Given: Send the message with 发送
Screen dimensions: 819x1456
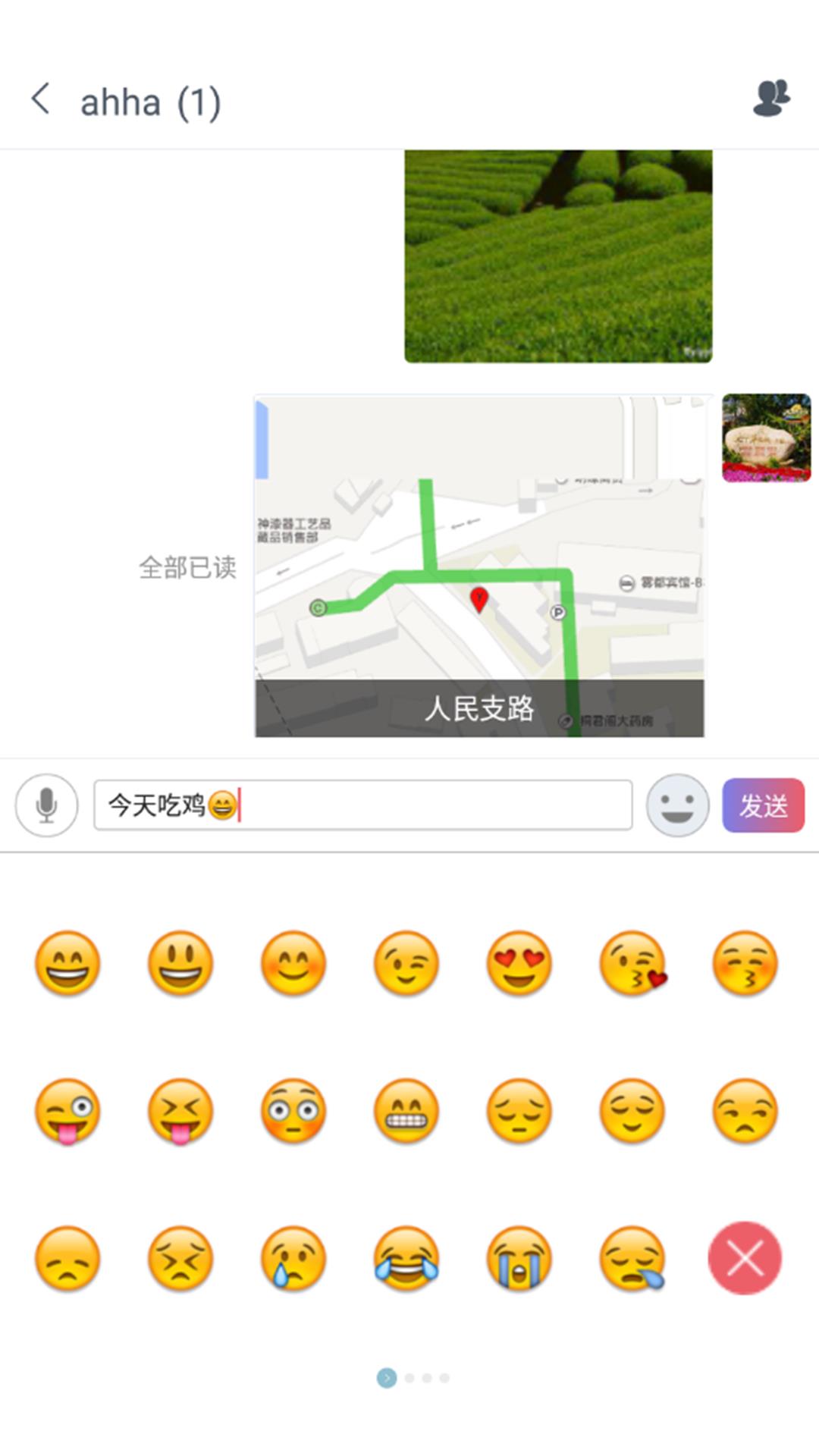Looking at the screenshot, I should [763, 805].
